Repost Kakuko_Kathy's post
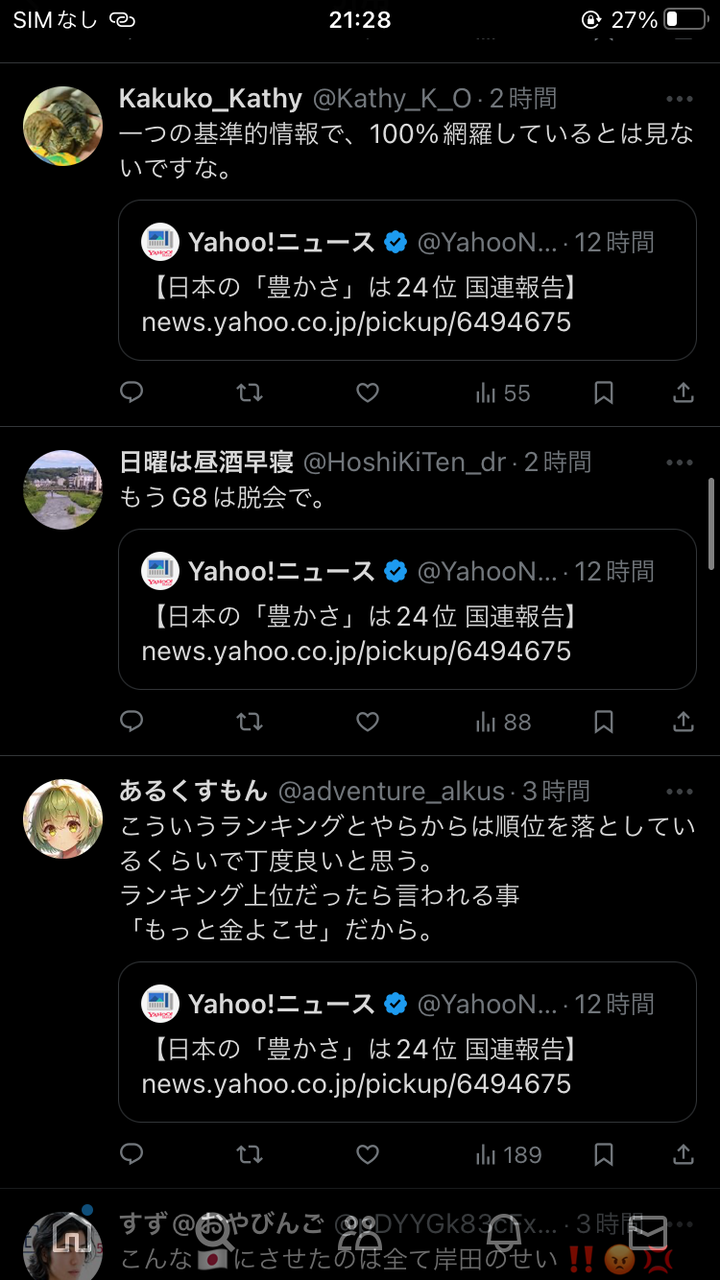 [x=249, y=393]
